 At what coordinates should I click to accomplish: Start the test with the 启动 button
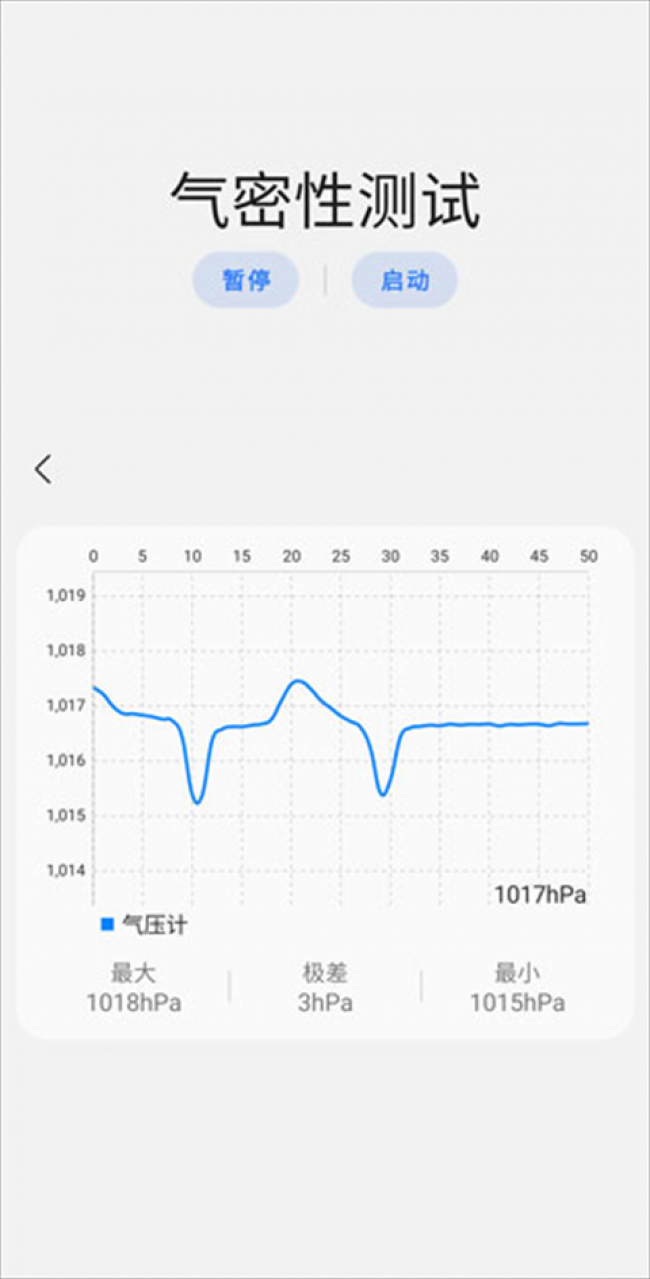coord(404,279)
